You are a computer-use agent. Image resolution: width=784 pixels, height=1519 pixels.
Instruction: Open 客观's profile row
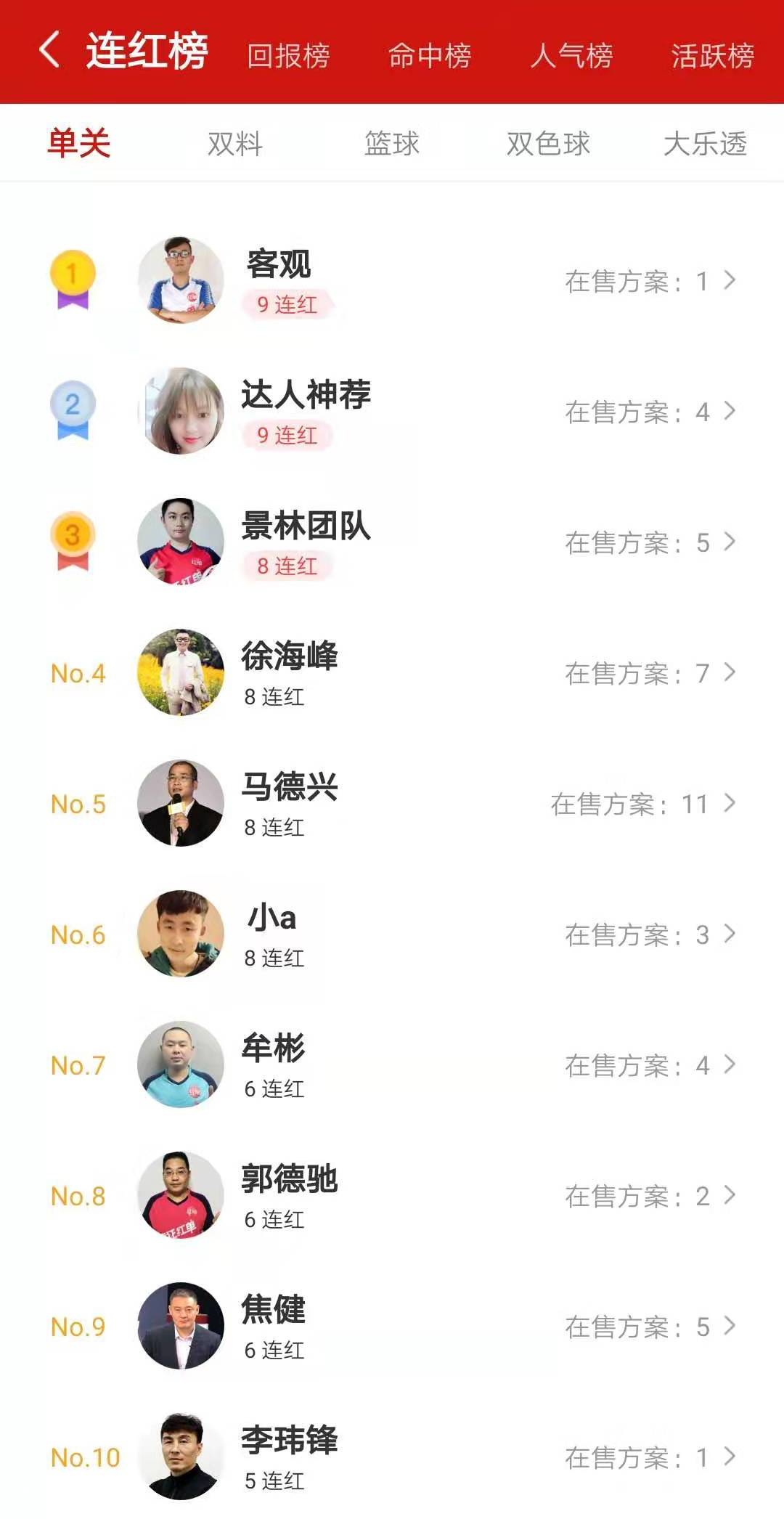pyautogui.click(x=392, y=280)
